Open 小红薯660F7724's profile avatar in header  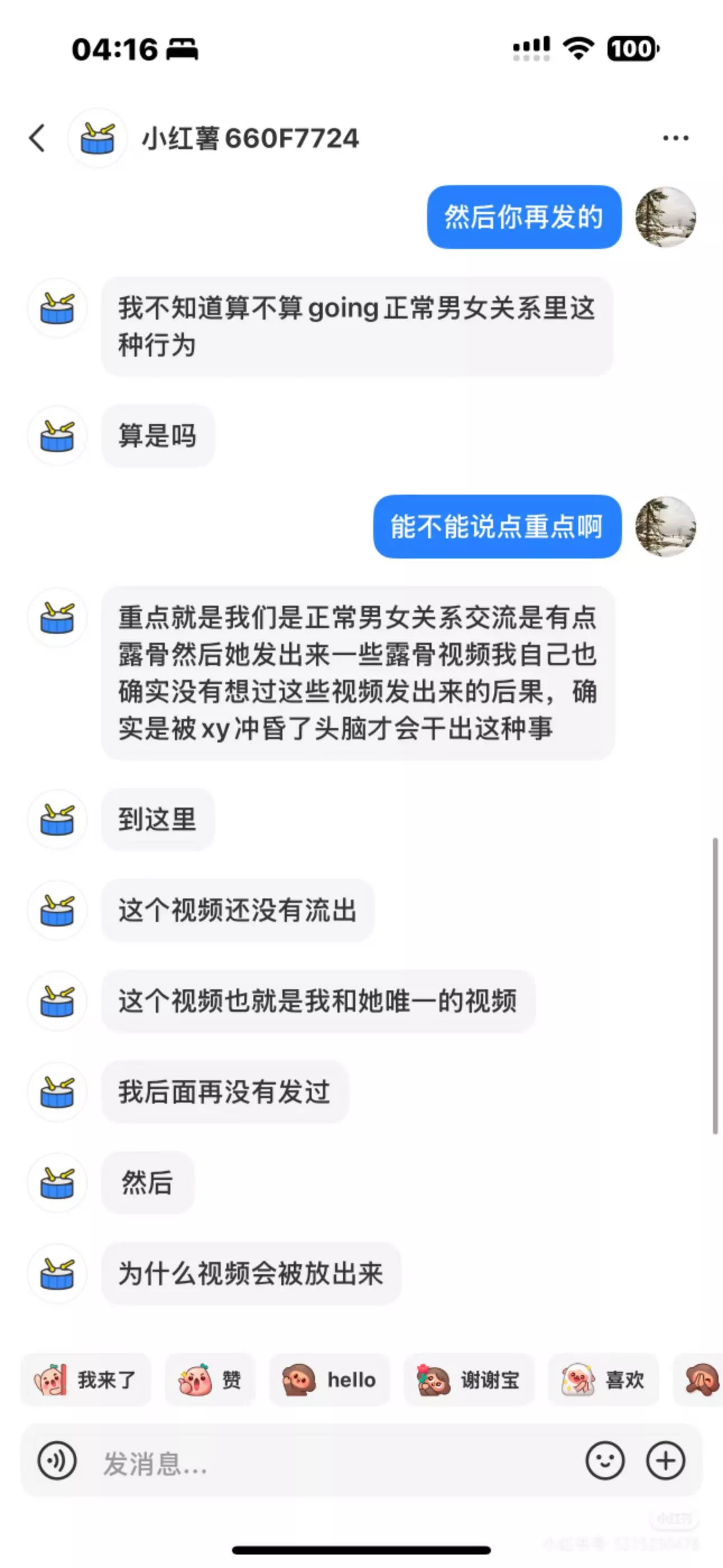point(98,138)
